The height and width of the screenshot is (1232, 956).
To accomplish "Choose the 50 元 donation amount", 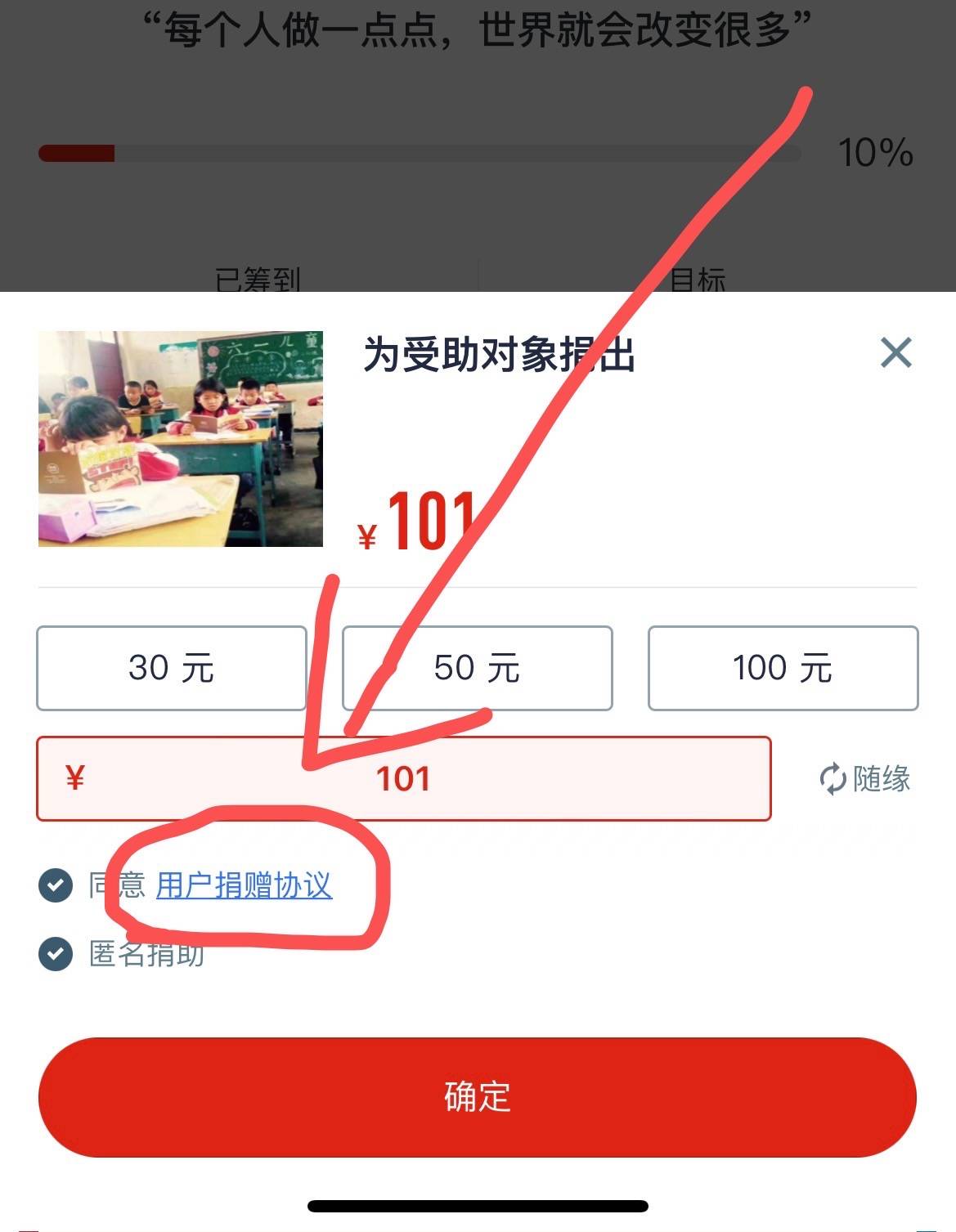I will (x=477, y=668).
